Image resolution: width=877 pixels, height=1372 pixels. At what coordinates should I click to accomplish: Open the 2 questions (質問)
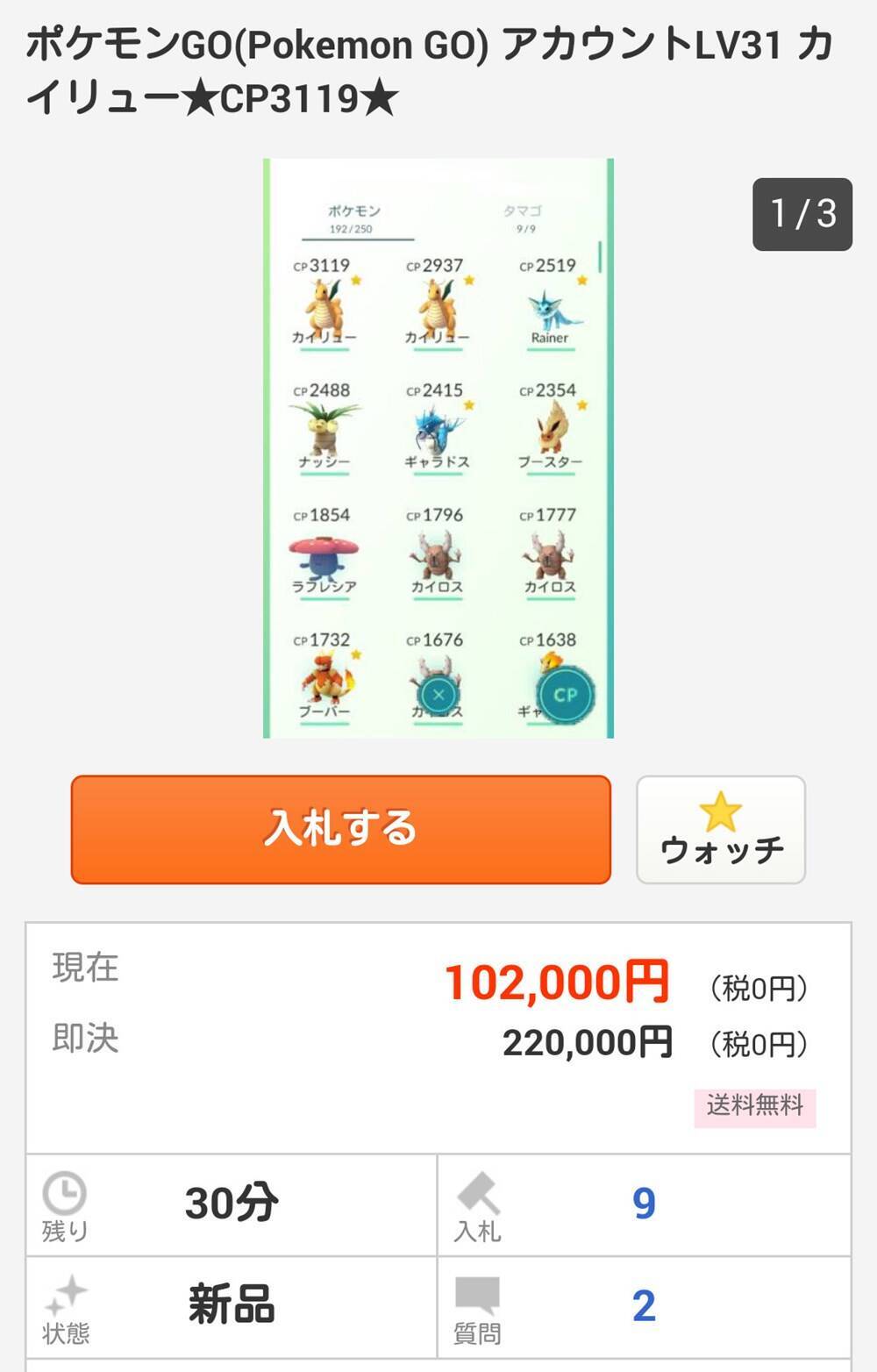pos(644,1306)
